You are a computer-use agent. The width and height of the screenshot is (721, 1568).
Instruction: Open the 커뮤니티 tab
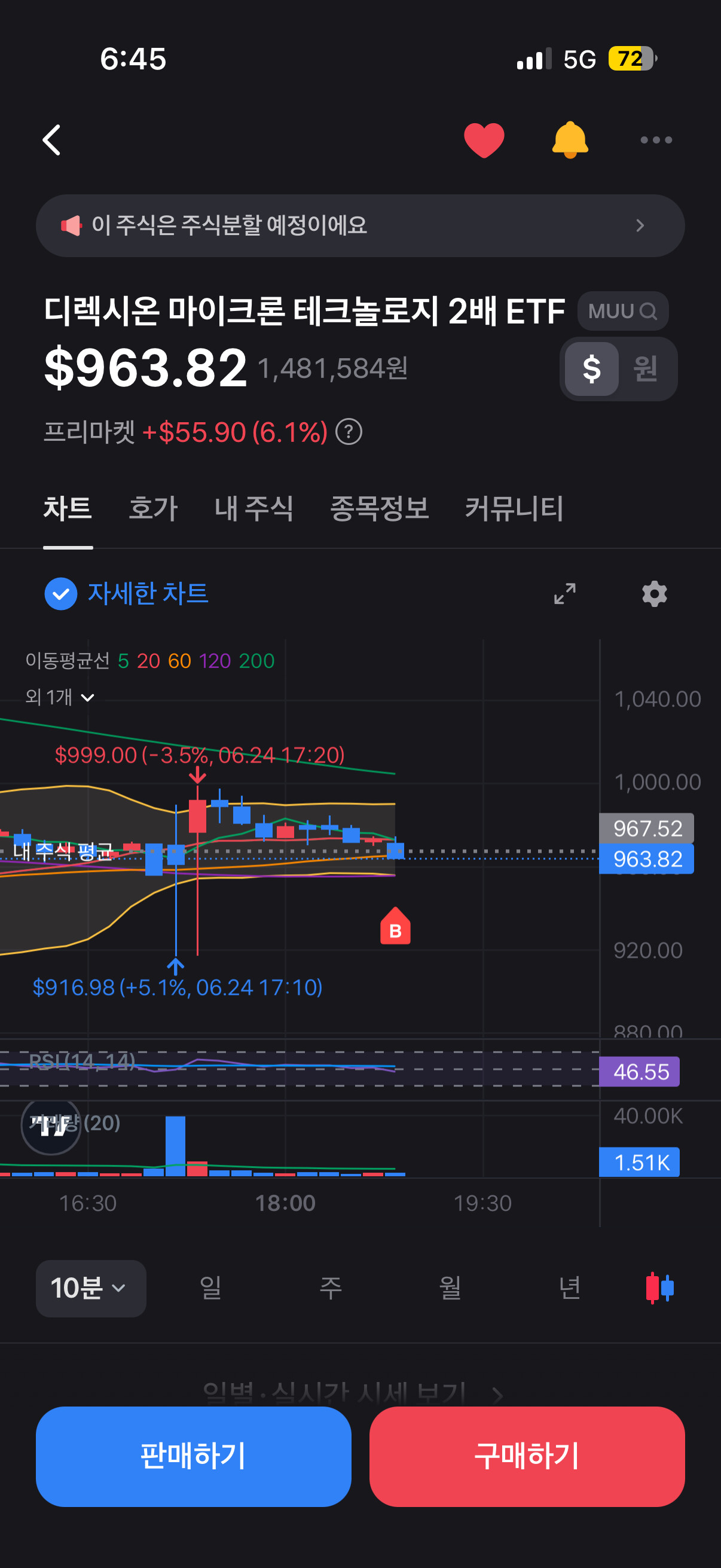pyautogui.click(x=514, y=508)
